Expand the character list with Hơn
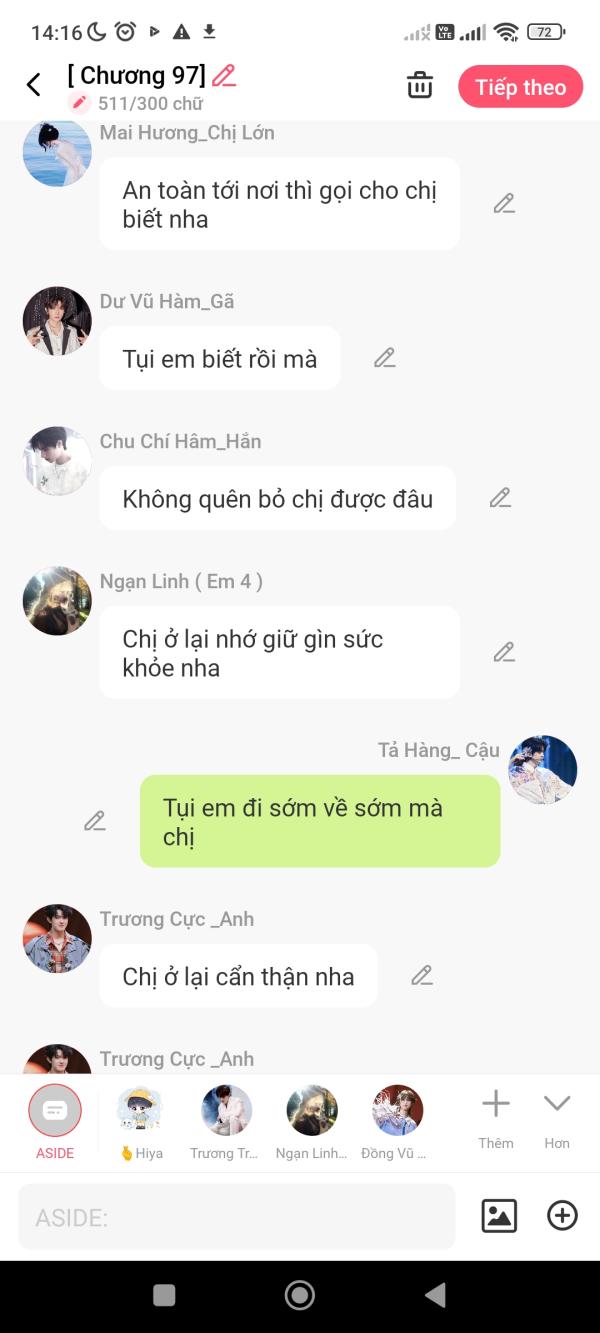The height and width of the screenshot is (1333, 600). pyautogui.click(x=557, y=1119)
